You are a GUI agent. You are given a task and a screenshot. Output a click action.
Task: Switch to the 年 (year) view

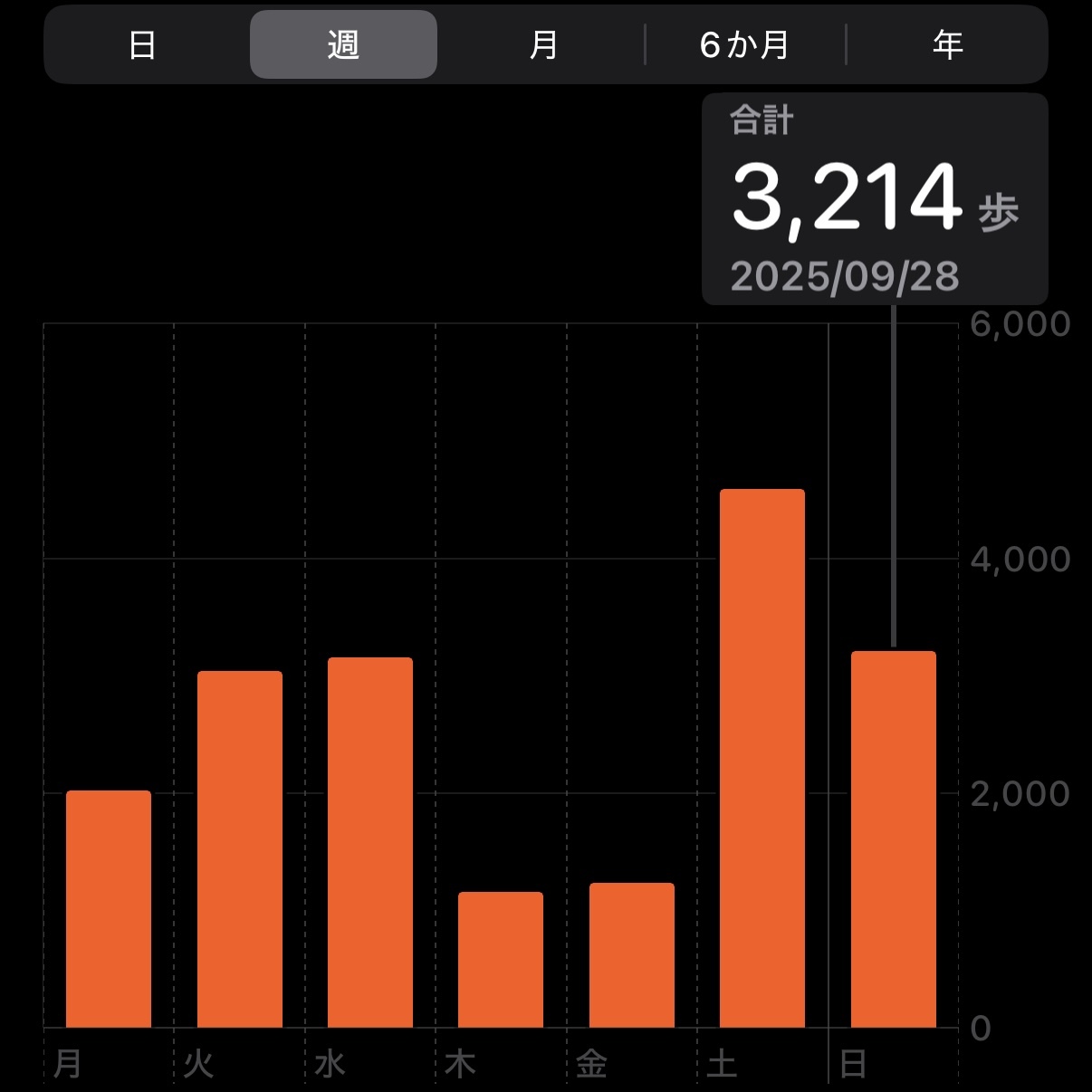click(x=947, y=44)
